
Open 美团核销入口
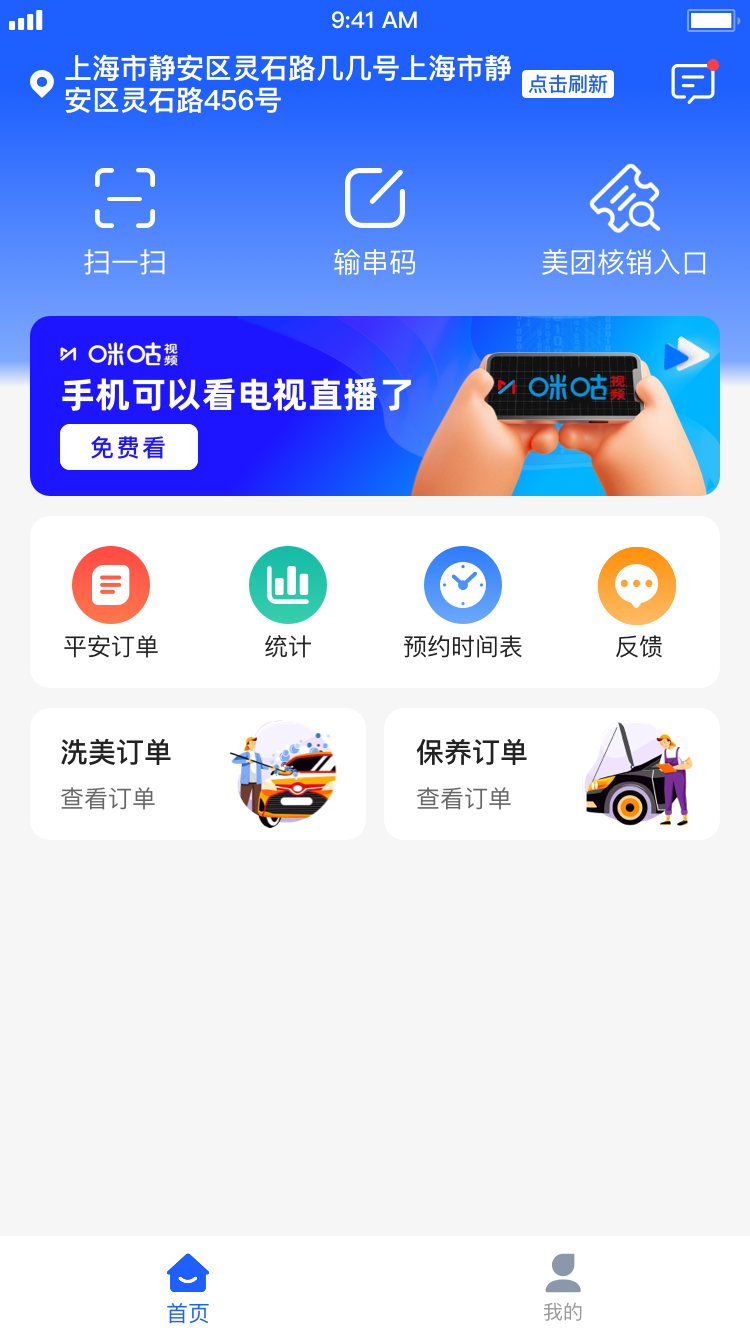(x=625, y=222)
